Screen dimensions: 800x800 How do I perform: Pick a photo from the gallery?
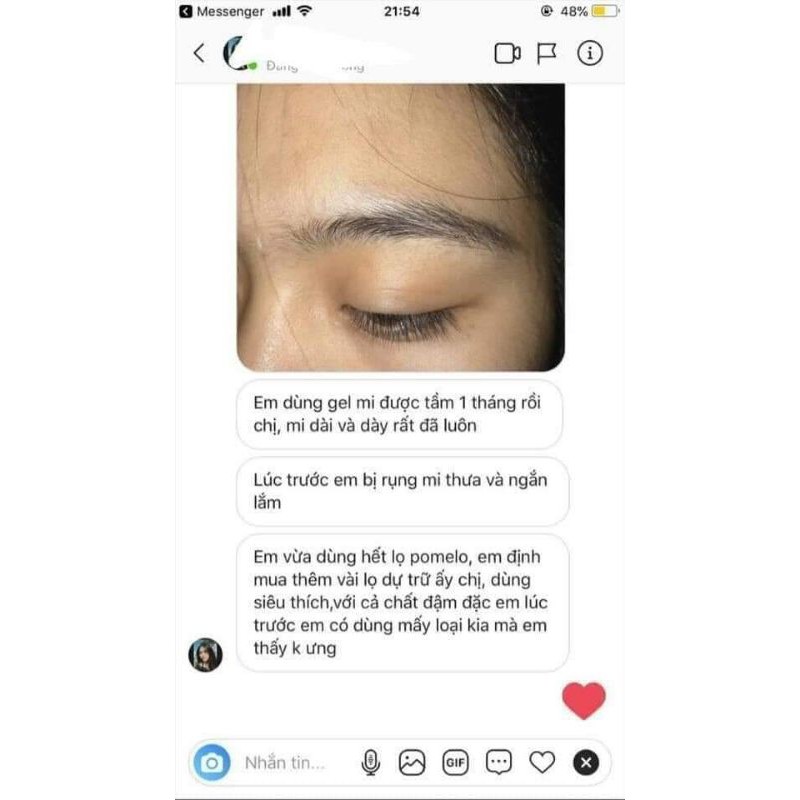(412, 763)
